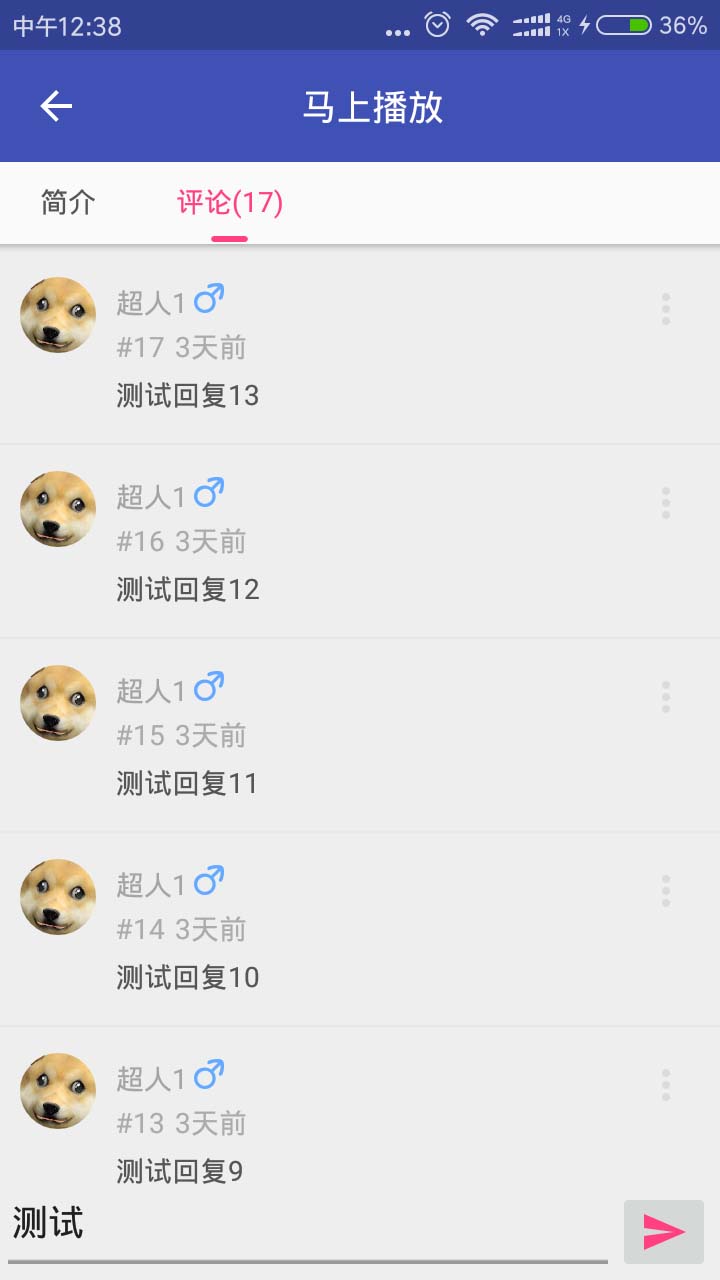Send the typed comment

click(664, 1231)
